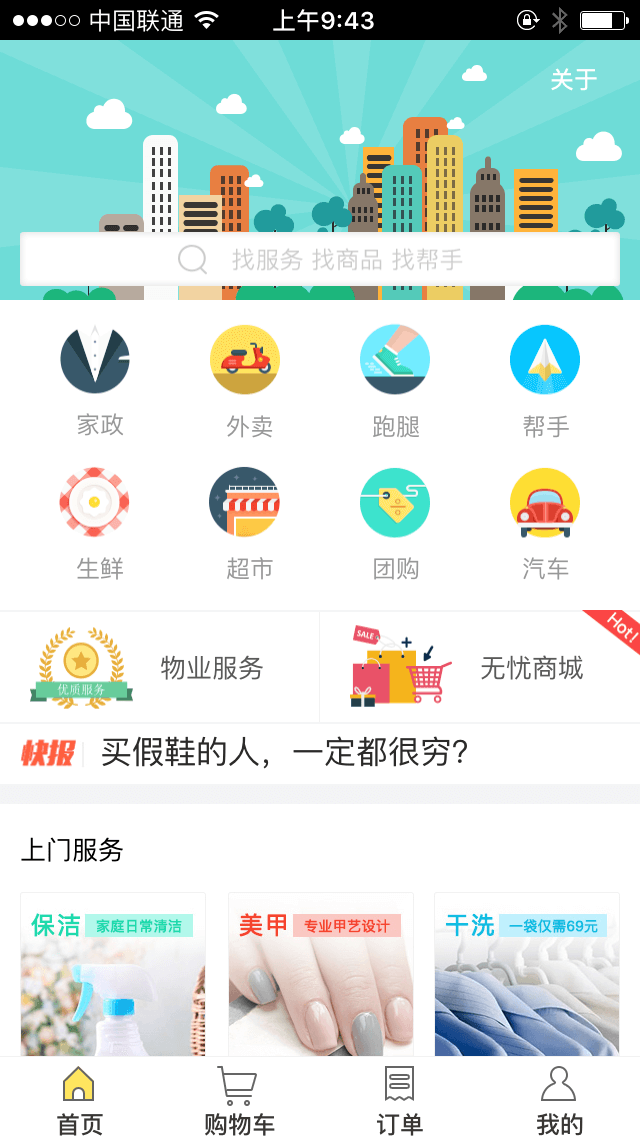
Task: Select the 外卖 takeout category
Action: point(246,381)
